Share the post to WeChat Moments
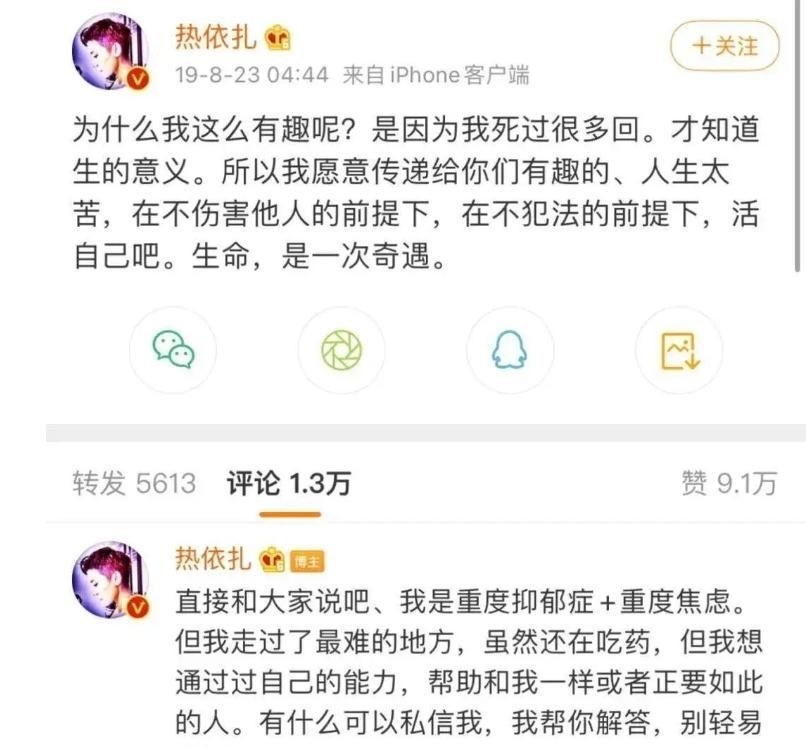806x747 pixels. pos(341,349)
